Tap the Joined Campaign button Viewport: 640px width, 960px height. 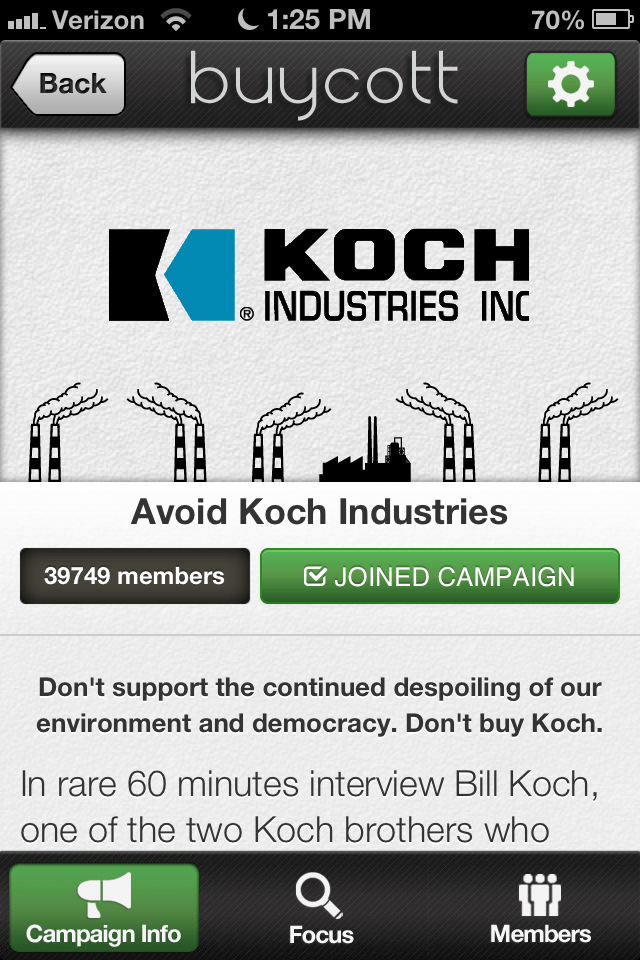(x=440, y=576)
